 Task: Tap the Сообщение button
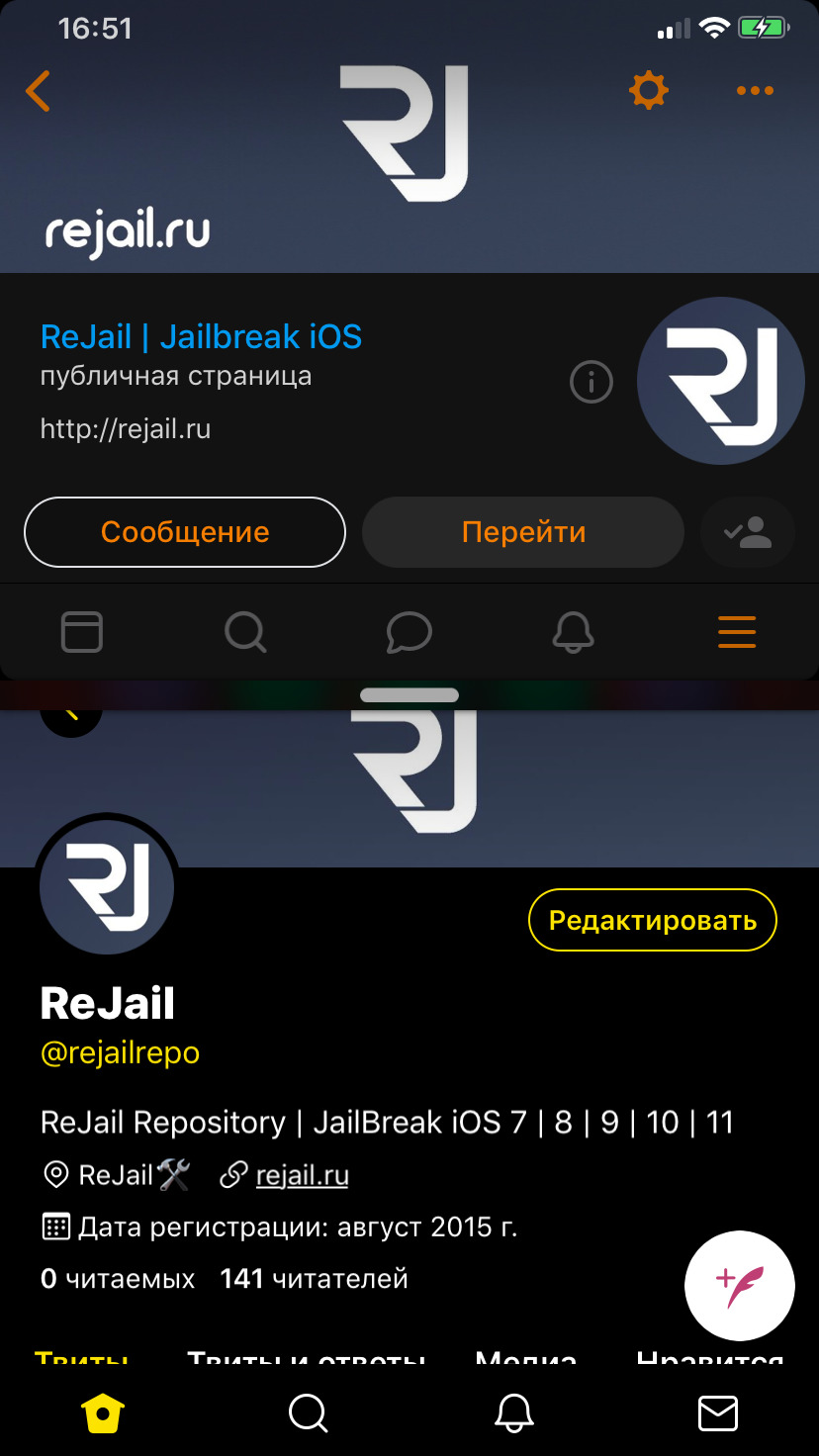pyautogui.click(x=185, y=532)
